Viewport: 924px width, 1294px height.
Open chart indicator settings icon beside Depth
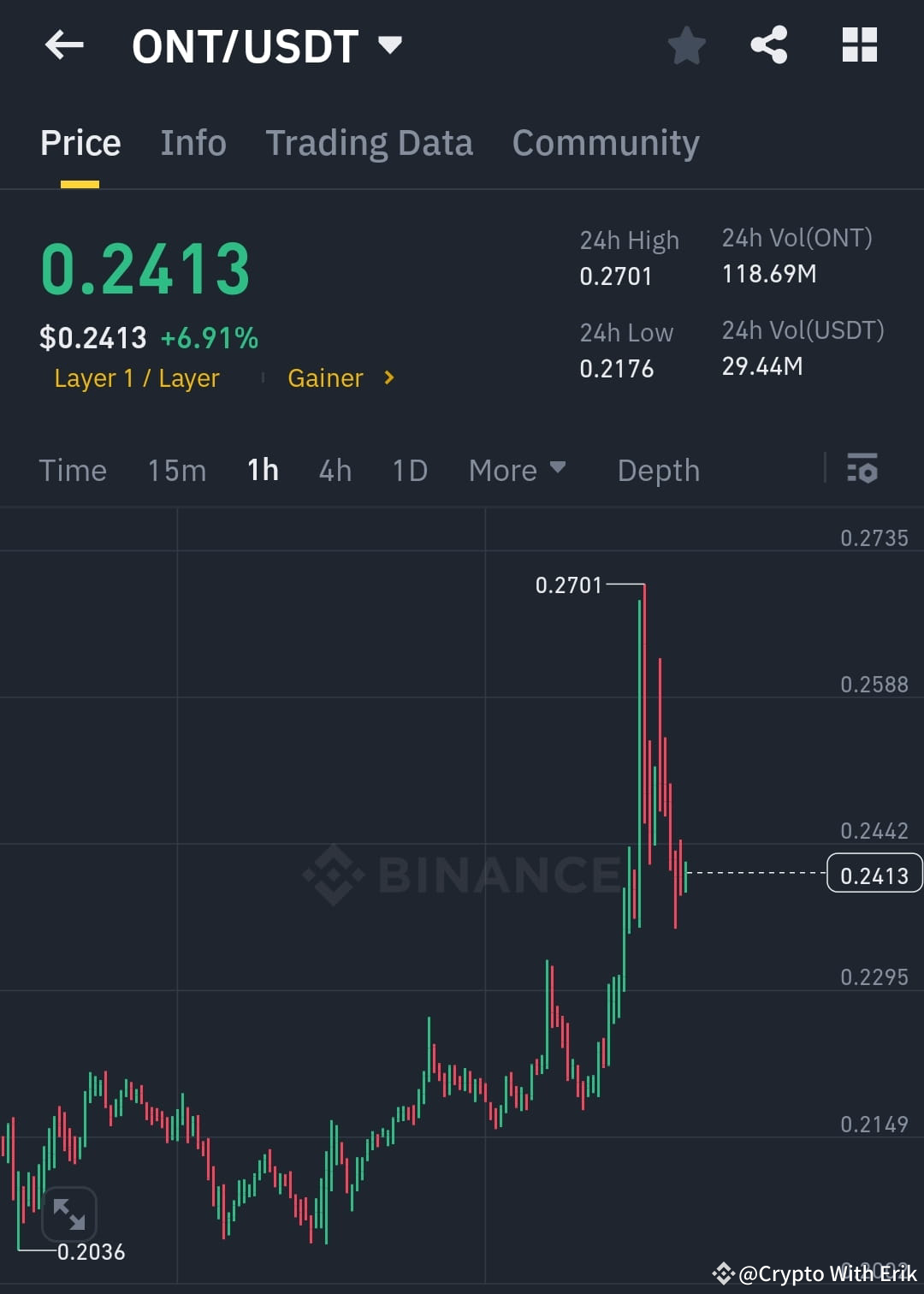click(862, 469)
